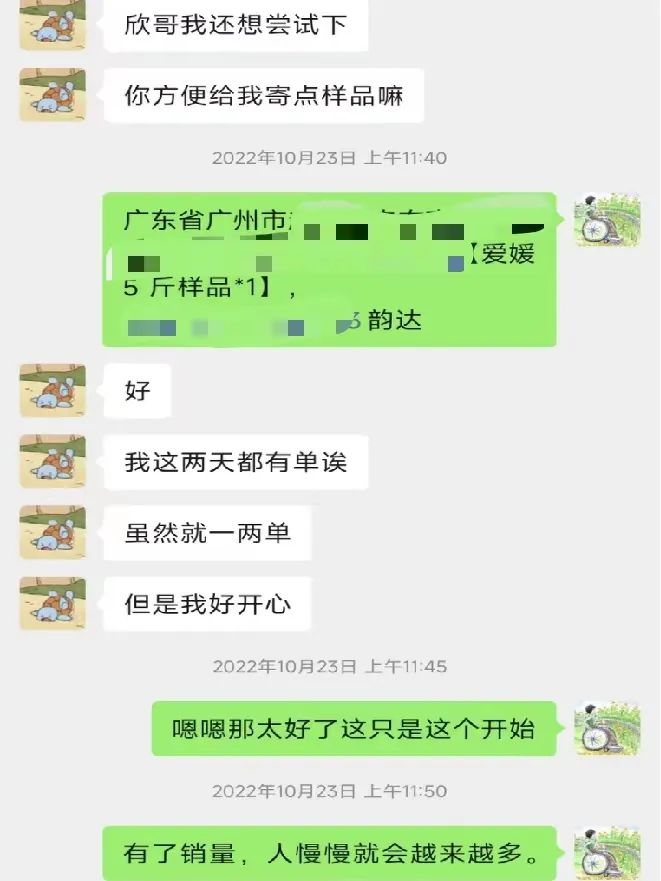
Task: Open the avatar next to "我这两天都有单诶"
Action: 52,462
